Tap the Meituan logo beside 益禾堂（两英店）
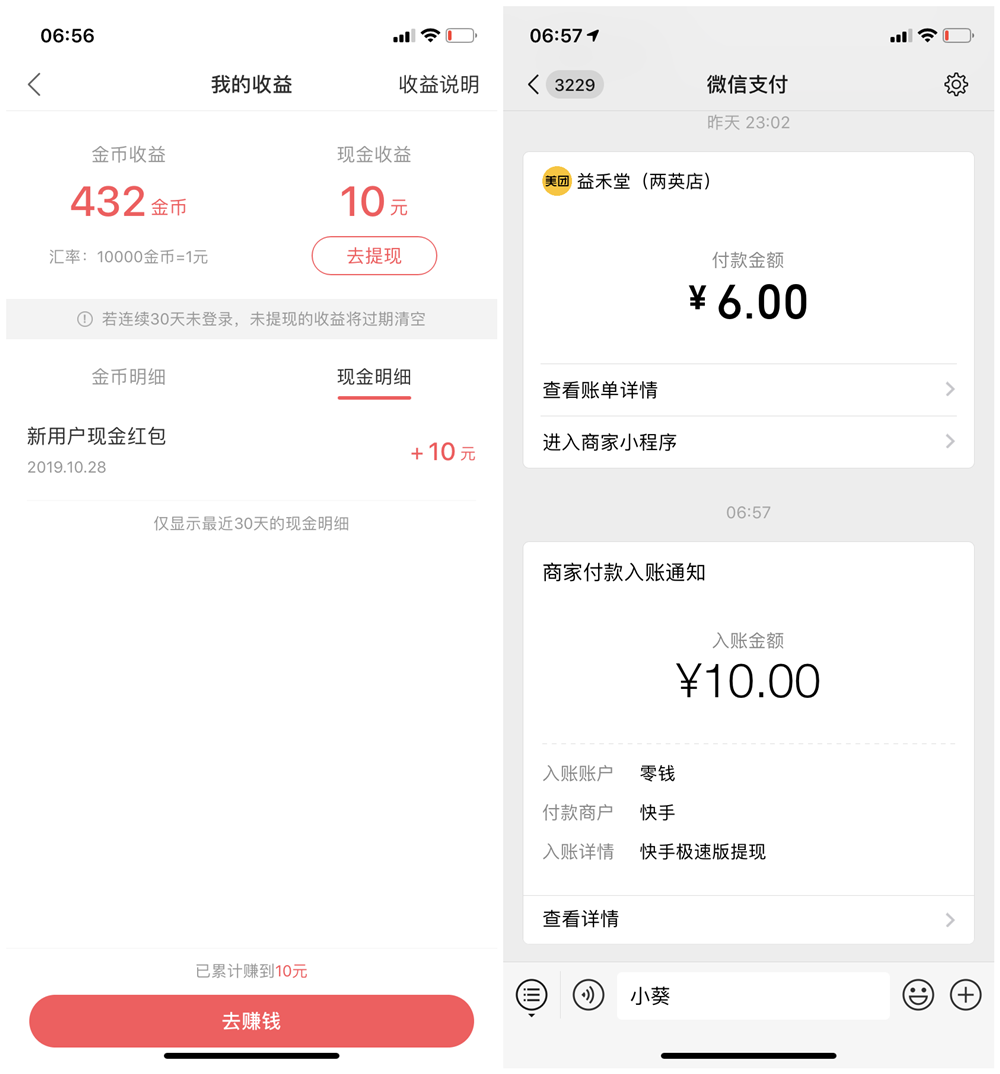Viewport: 1000px width, 1074px height. [557, 182]
